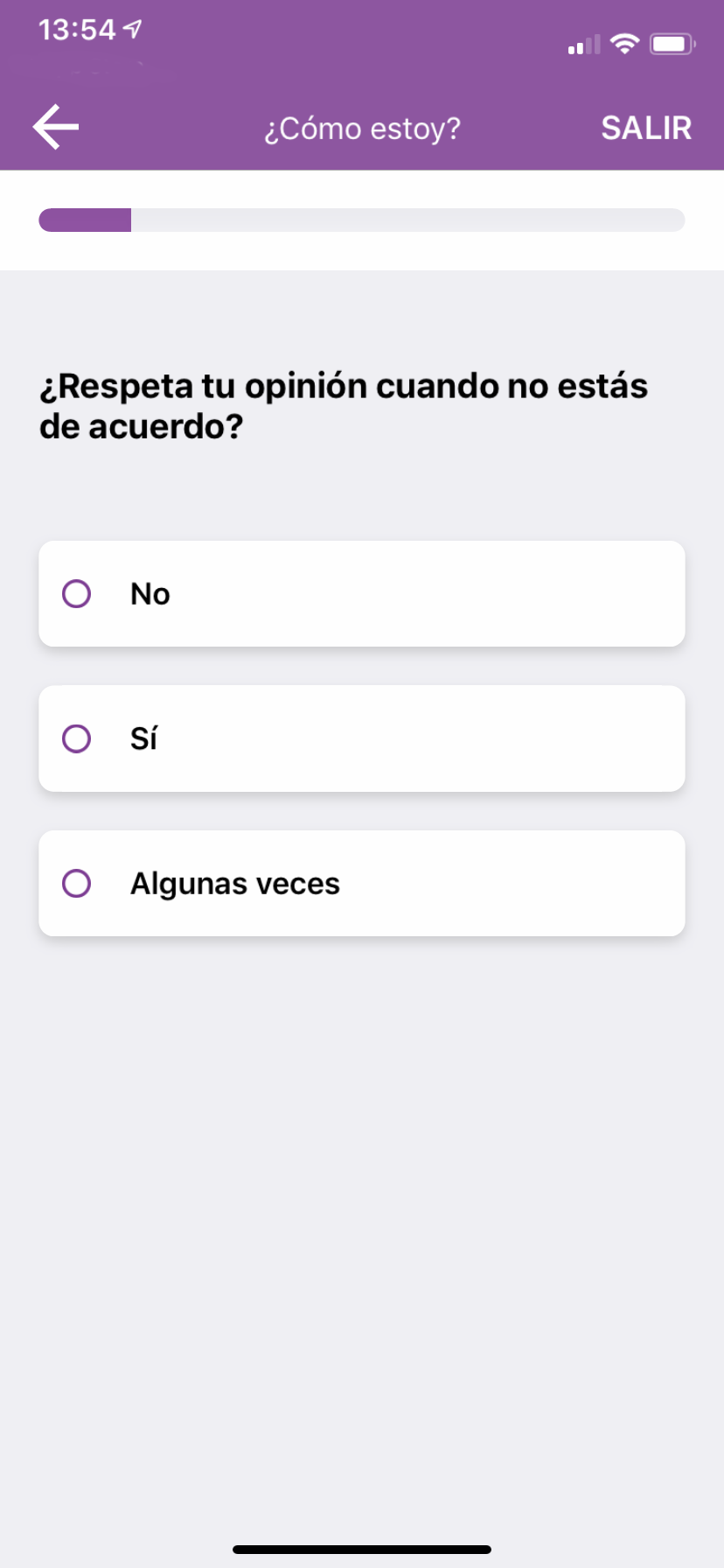Select the "No" answer option
Screen dimensions: 724x1568
[x=361, y=594]
